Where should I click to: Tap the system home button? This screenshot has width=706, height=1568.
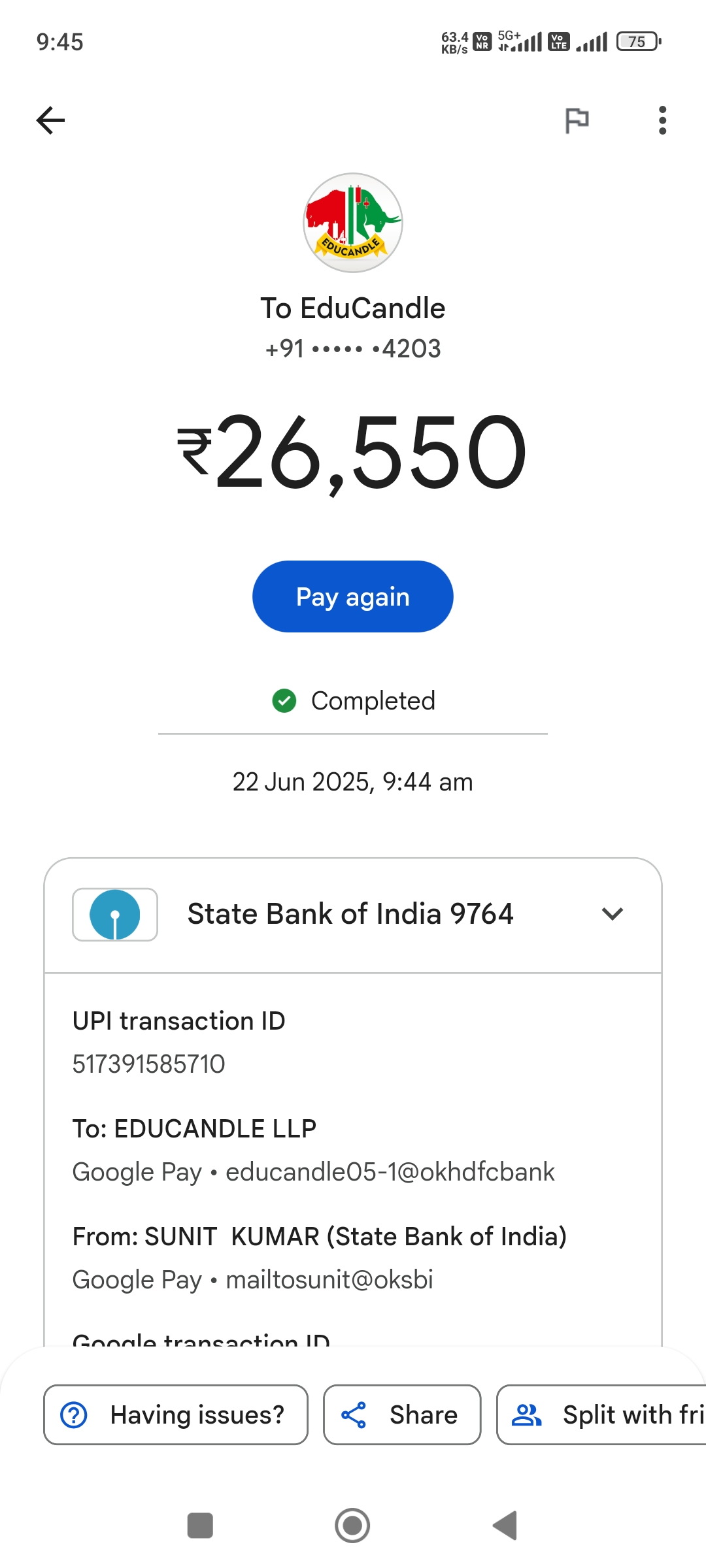click(x=352, y=1526)
